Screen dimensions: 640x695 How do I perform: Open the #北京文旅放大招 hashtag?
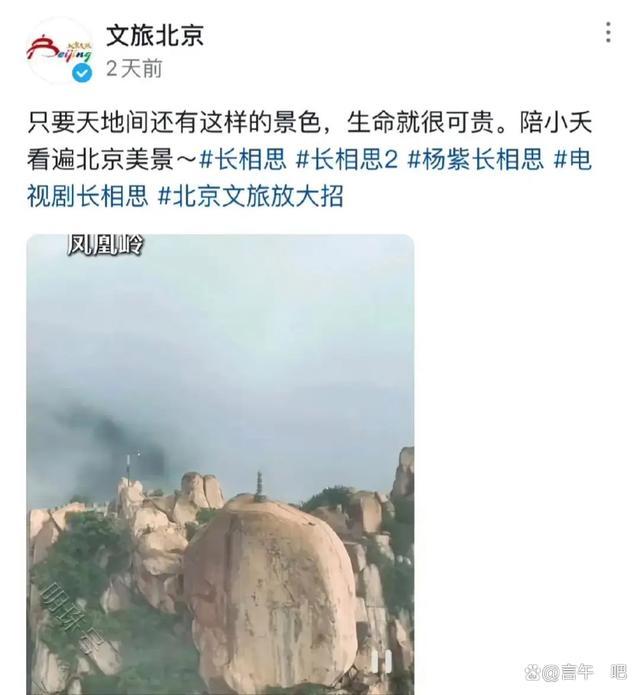(250, 195)
